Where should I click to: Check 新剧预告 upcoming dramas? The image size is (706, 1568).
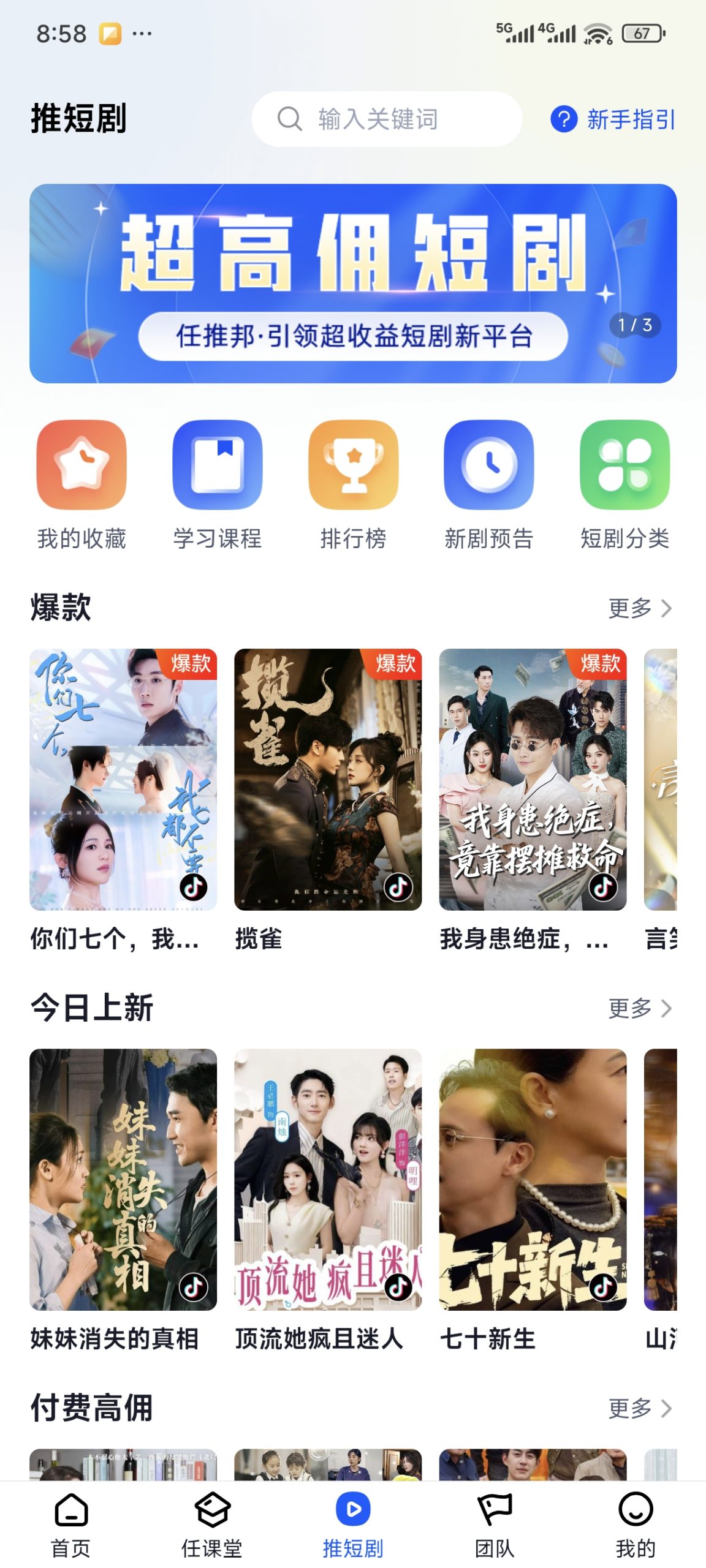pos(488,484)
